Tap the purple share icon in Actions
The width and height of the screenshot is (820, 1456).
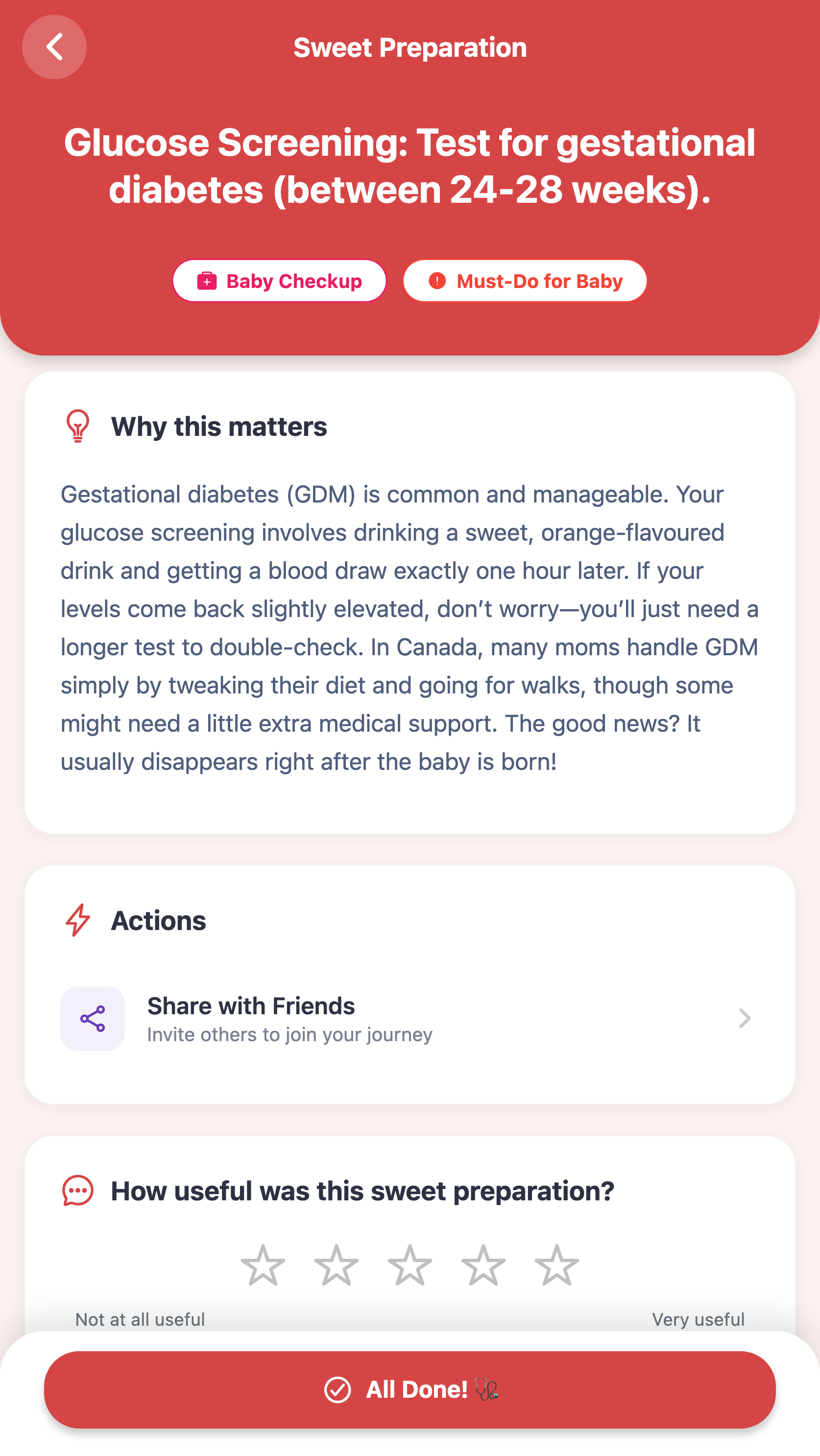click(92, 1018)
